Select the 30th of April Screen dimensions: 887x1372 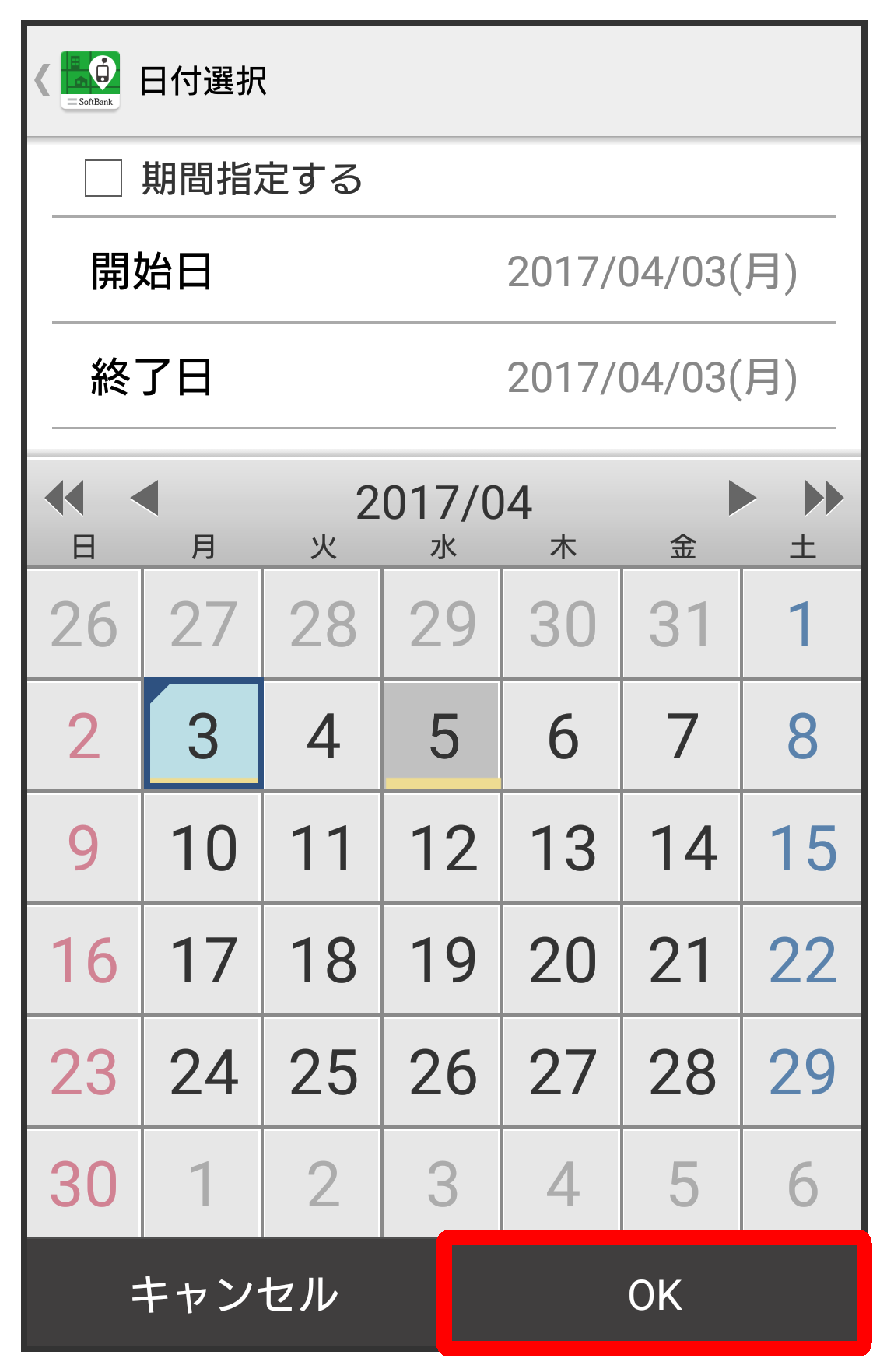pyautogui.click(x=84, y=1184)
